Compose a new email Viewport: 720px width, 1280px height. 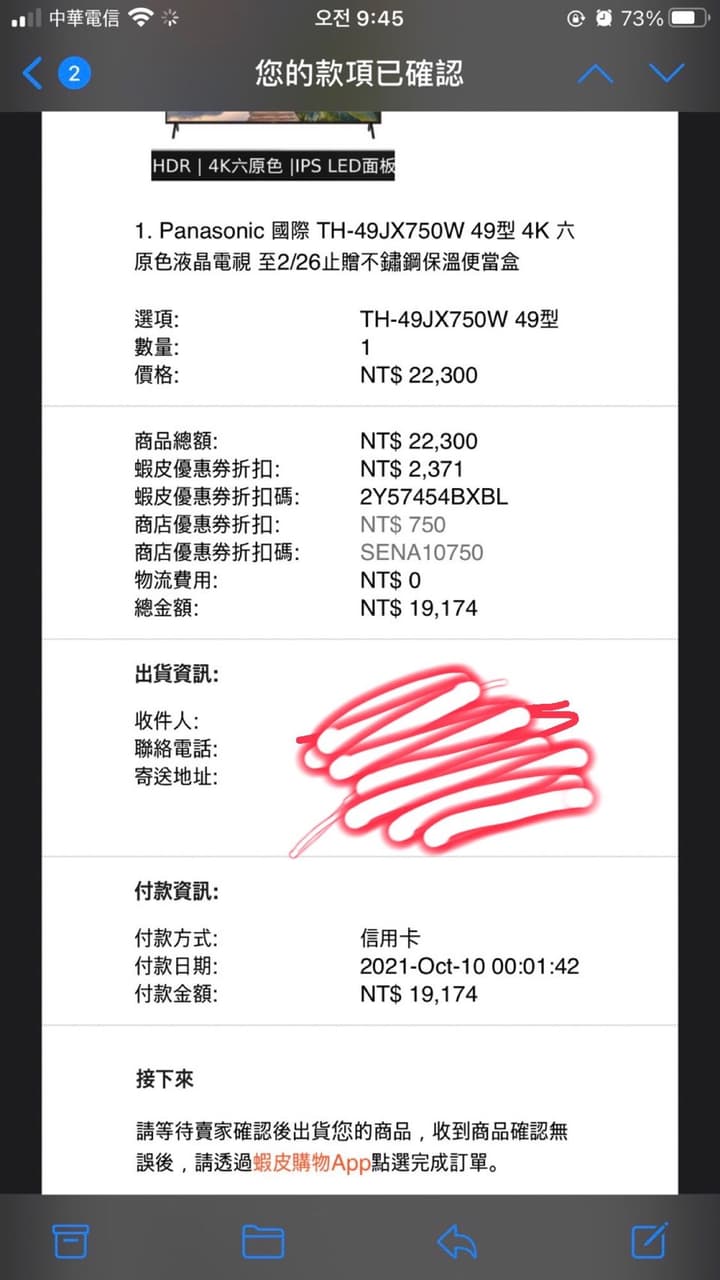(x=650, y=1240)
